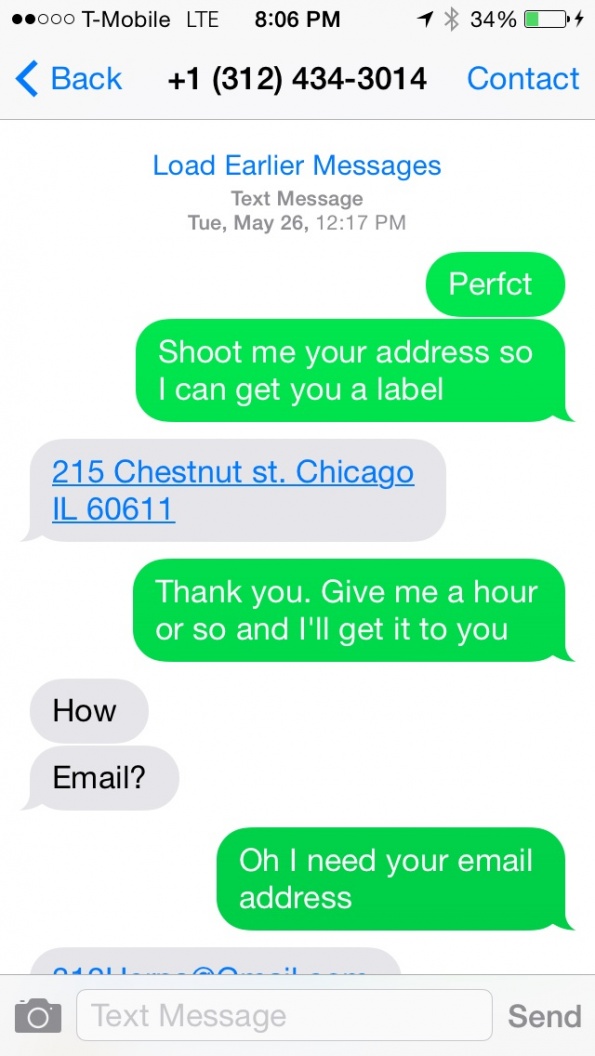This screenshot has width=595, height=1056.
Task: Open the Contact details
Action: (x=523, y=79)
